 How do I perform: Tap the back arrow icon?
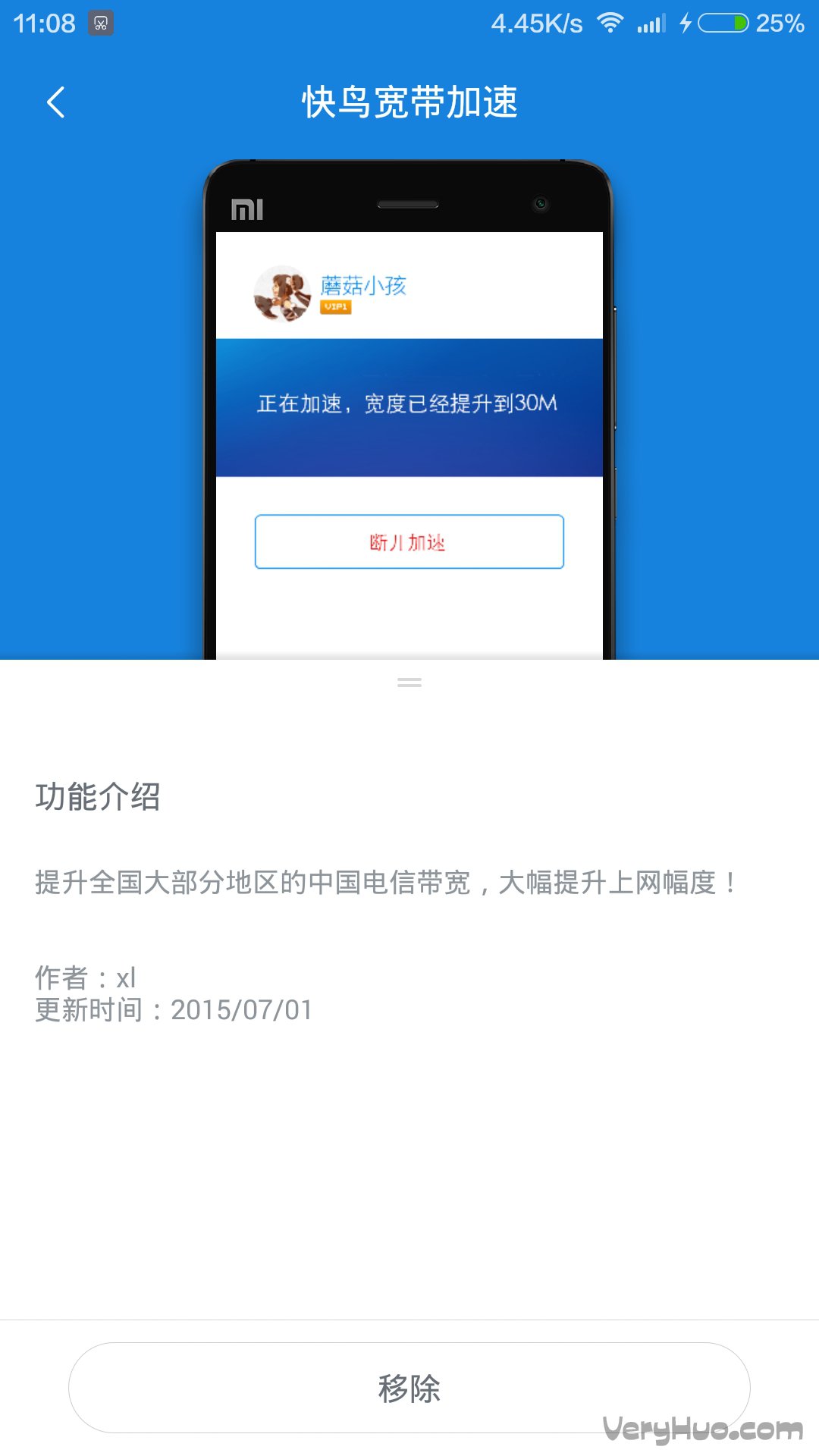(x=55, y=102)
